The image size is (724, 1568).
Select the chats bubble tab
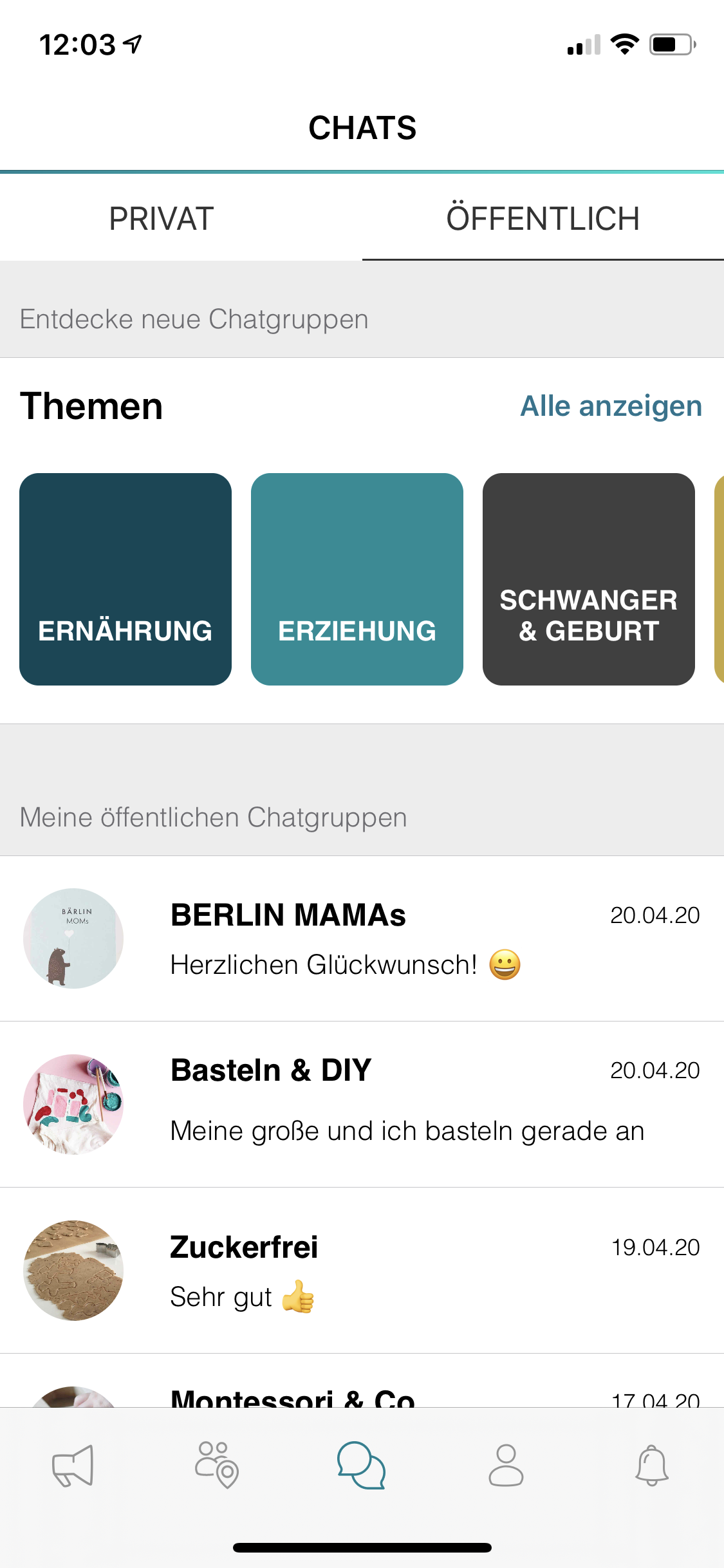point(362,1466)
